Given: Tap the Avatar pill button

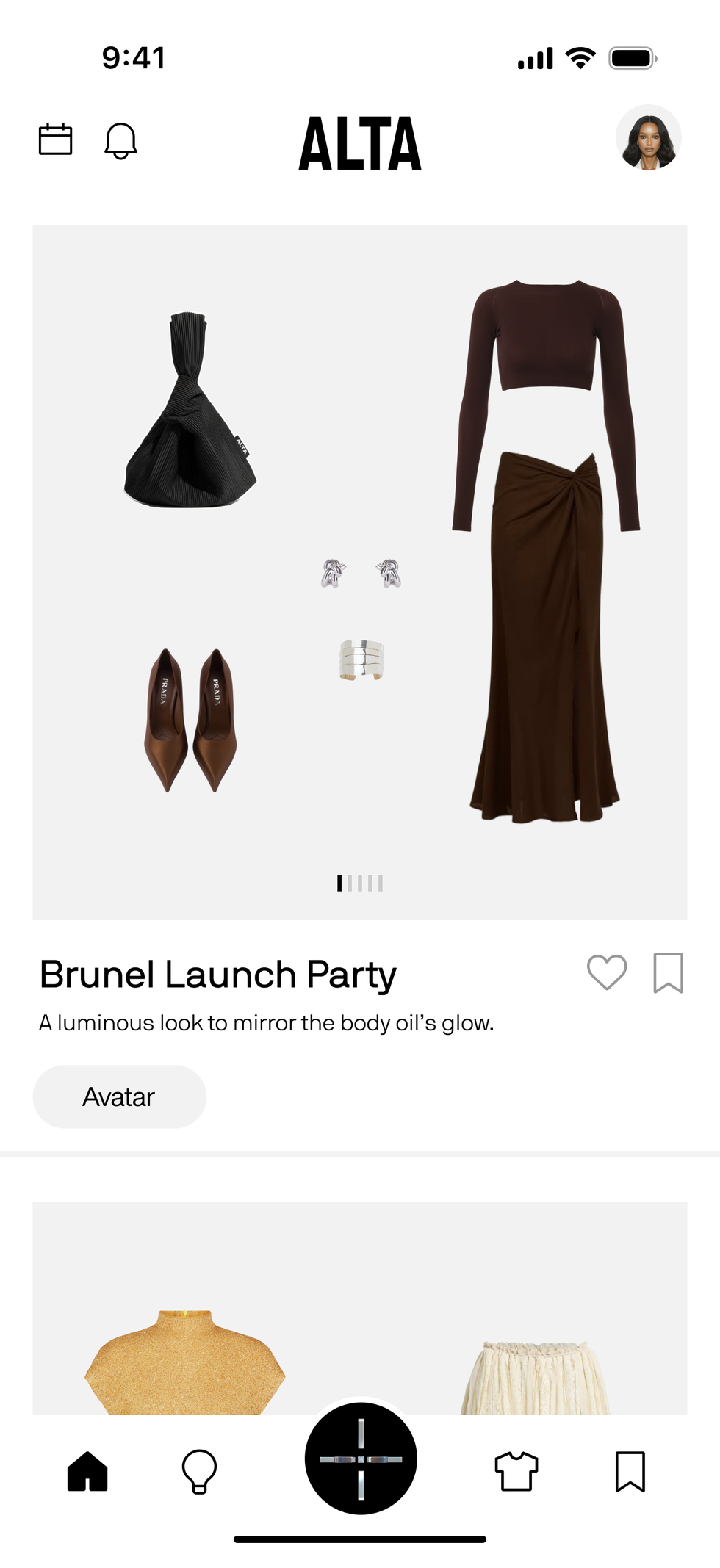Looking at the screenshot, I should 119,1096.
